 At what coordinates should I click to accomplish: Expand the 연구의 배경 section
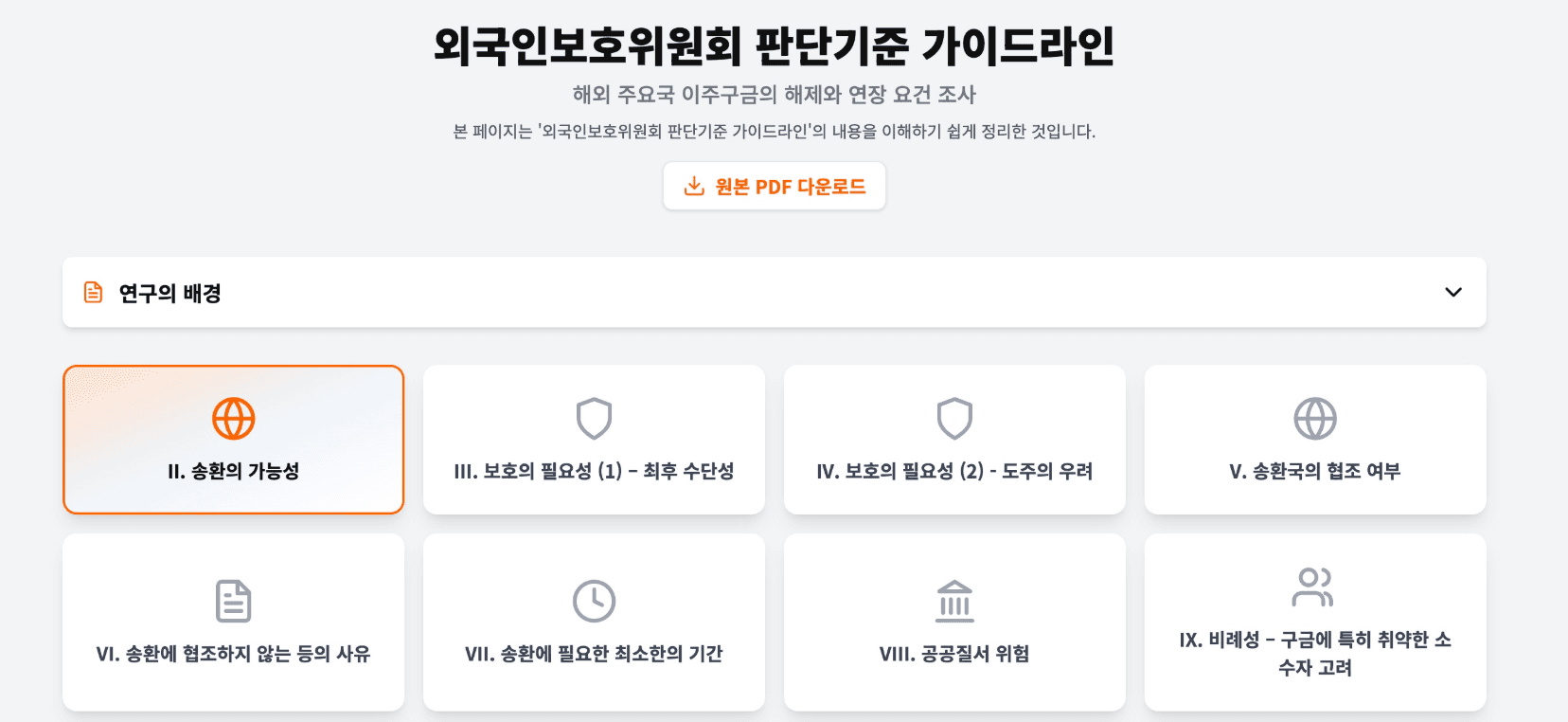(774, 293)
